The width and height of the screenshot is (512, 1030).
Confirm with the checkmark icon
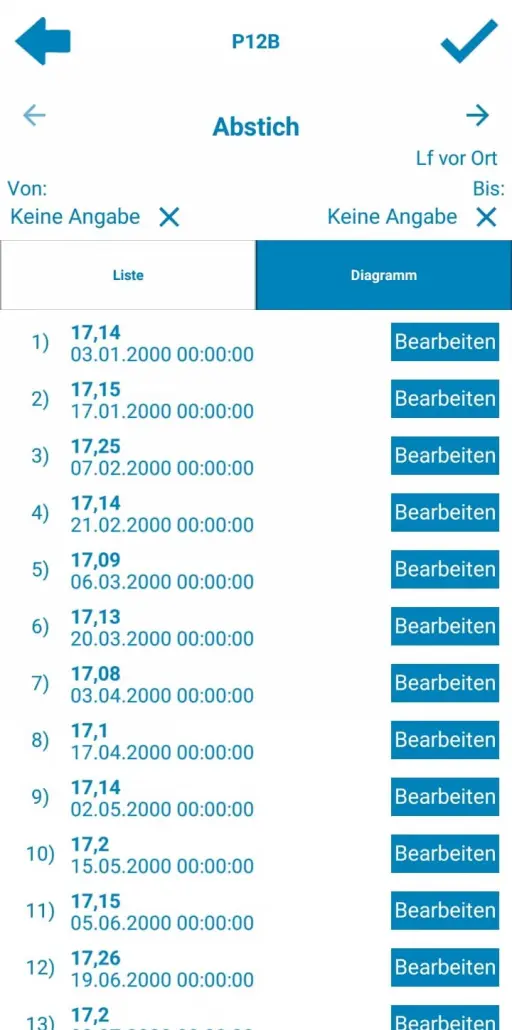point(469,41)
